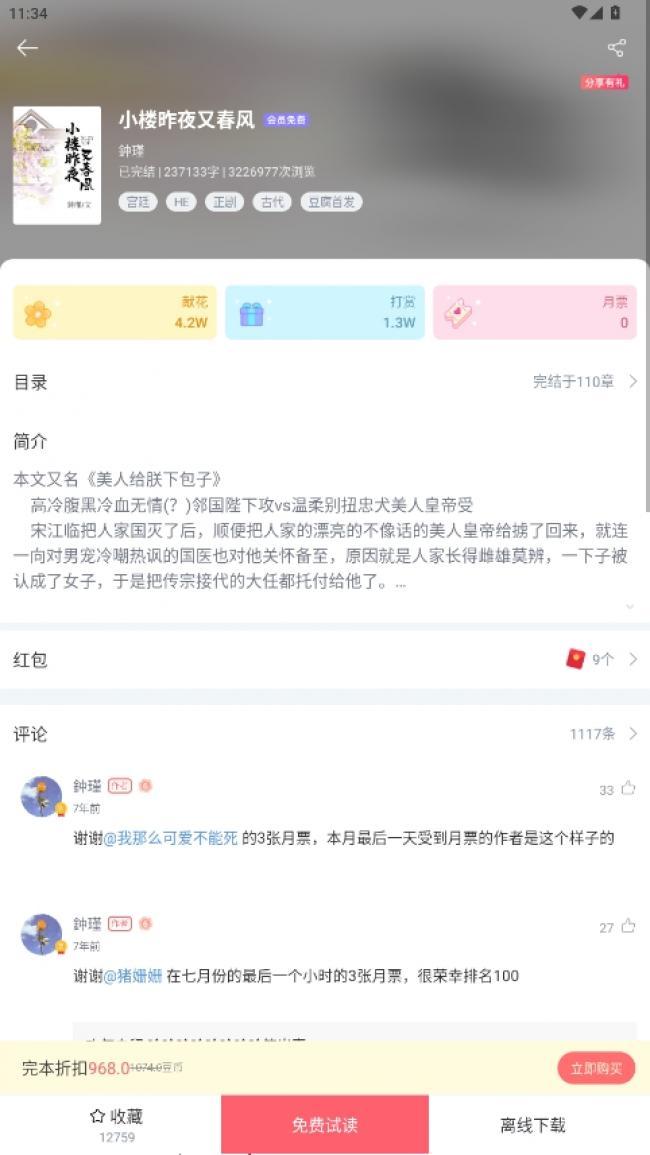Open the 目录 chapter list
The image size is (650, 1155).
[325, 382]
